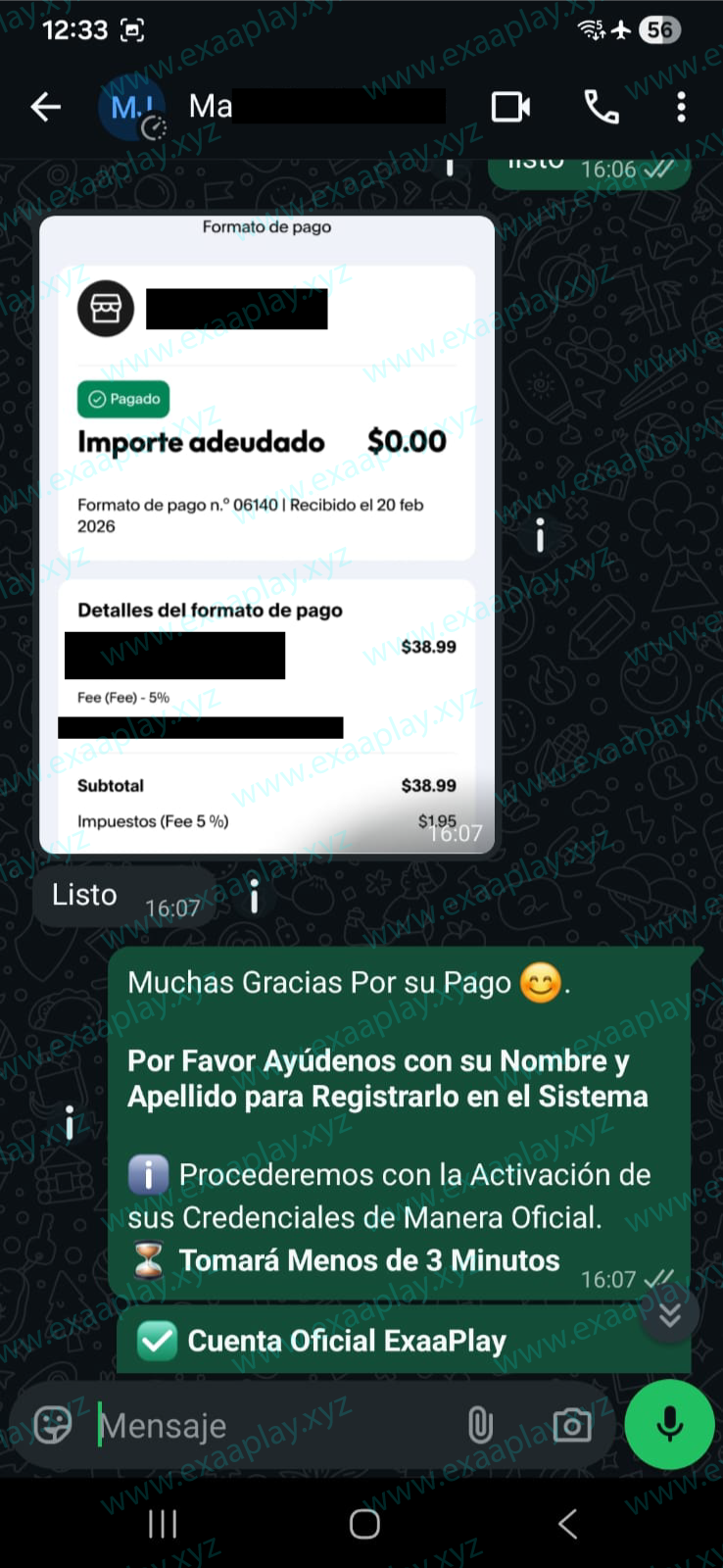This screenshot has width=723, height=1568.
Task: Open the camera from the chat
Action: coord(572,1425)
